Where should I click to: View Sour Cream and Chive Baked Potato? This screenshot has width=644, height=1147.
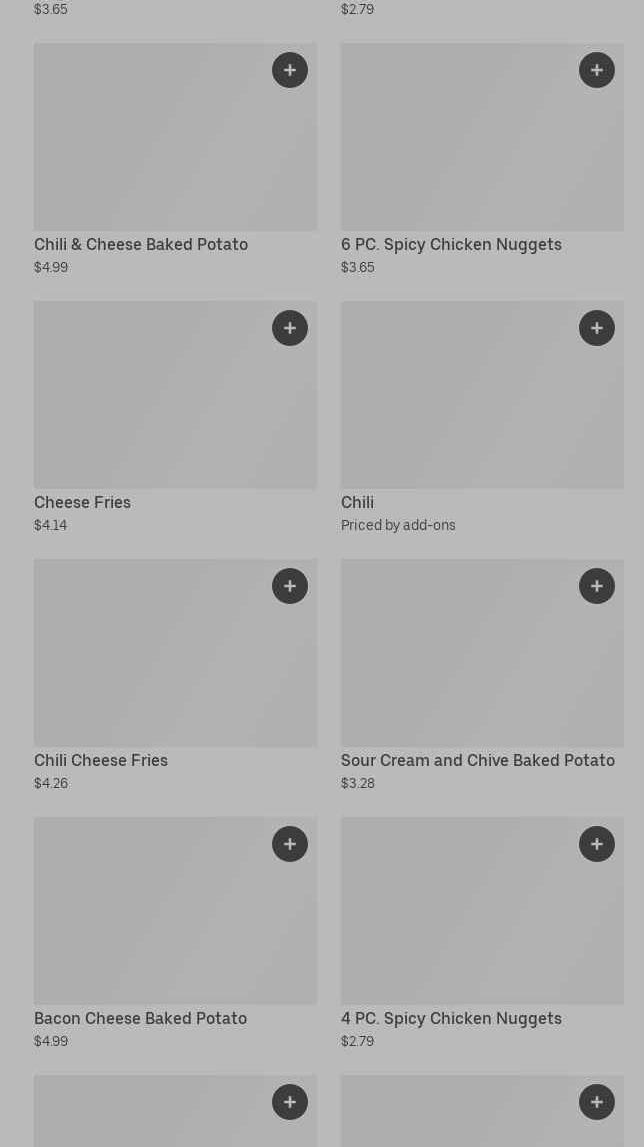(x=460, y=666)
